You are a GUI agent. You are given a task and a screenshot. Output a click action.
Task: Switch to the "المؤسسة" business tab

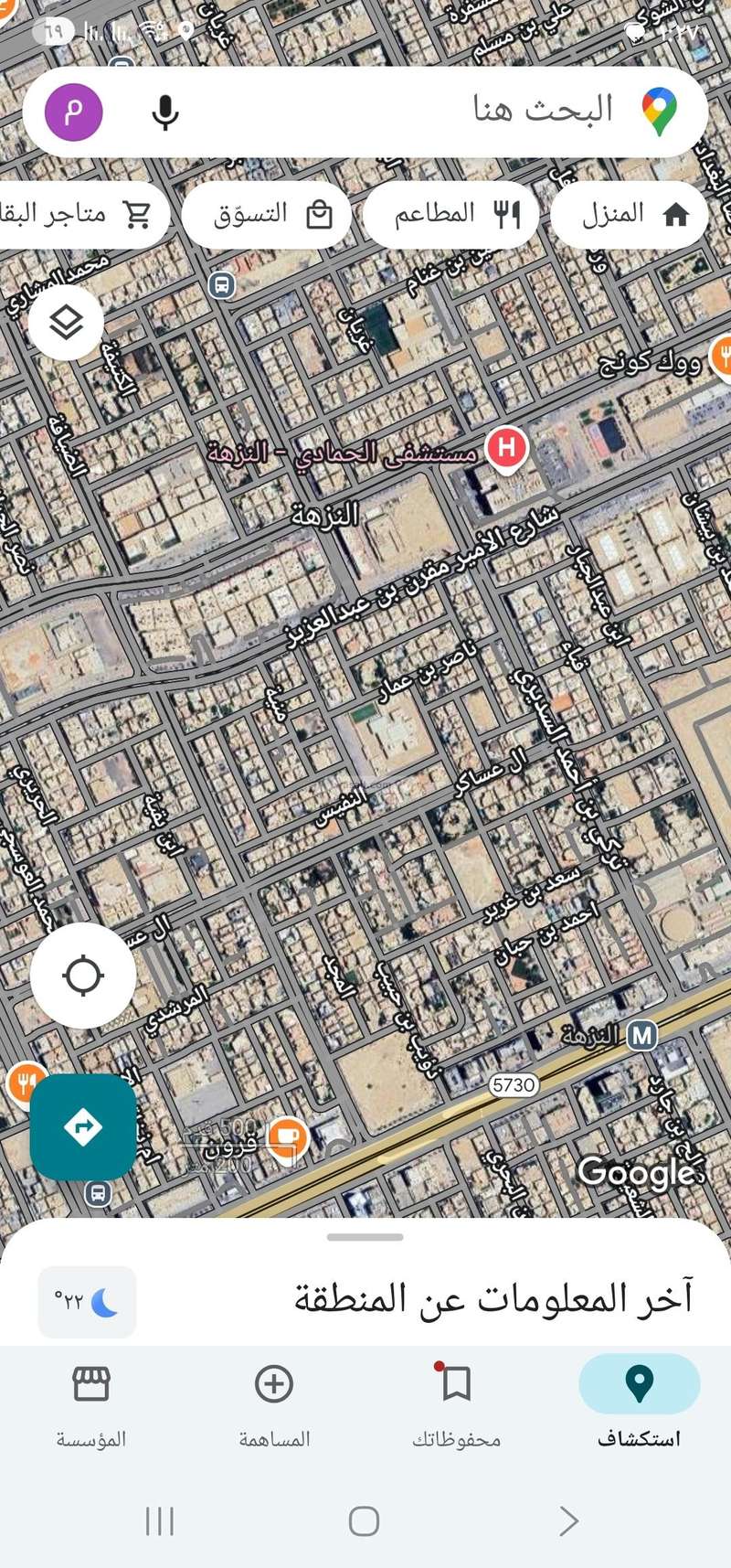click(91, 1402)
